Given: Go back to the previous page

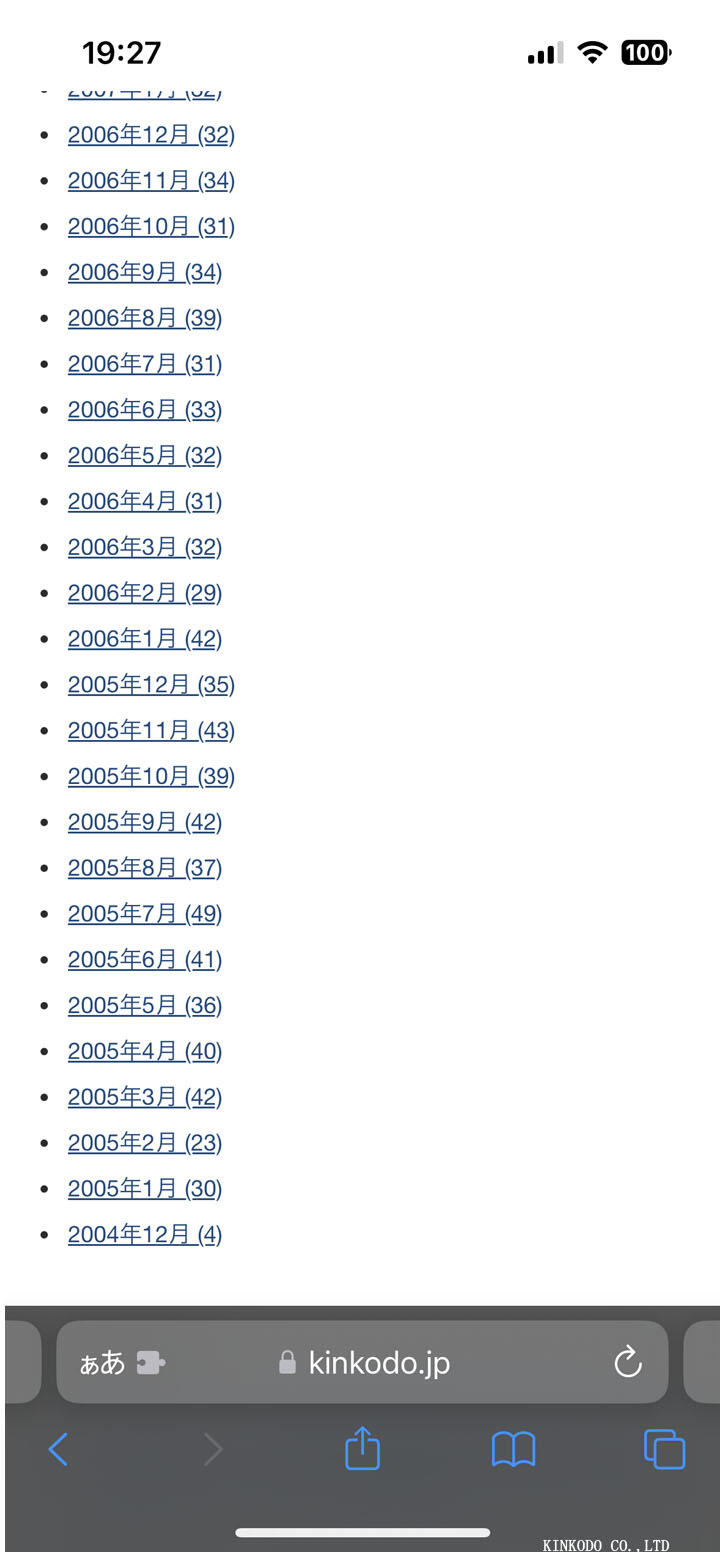Looking at the screenshot, I should coord(58,1449).
